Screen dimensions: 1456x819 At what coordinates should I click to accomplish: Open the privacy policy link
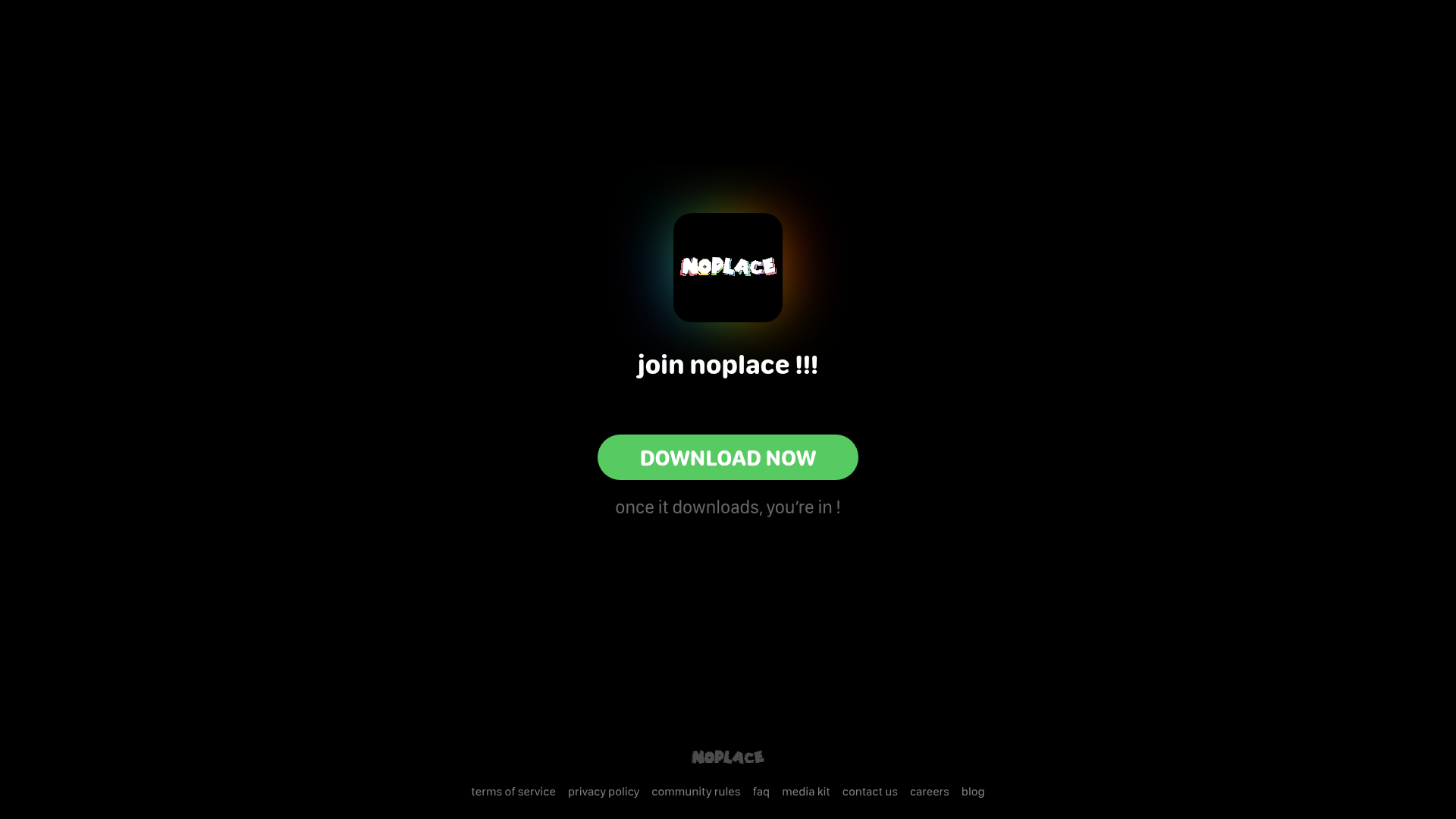point(604,791)
